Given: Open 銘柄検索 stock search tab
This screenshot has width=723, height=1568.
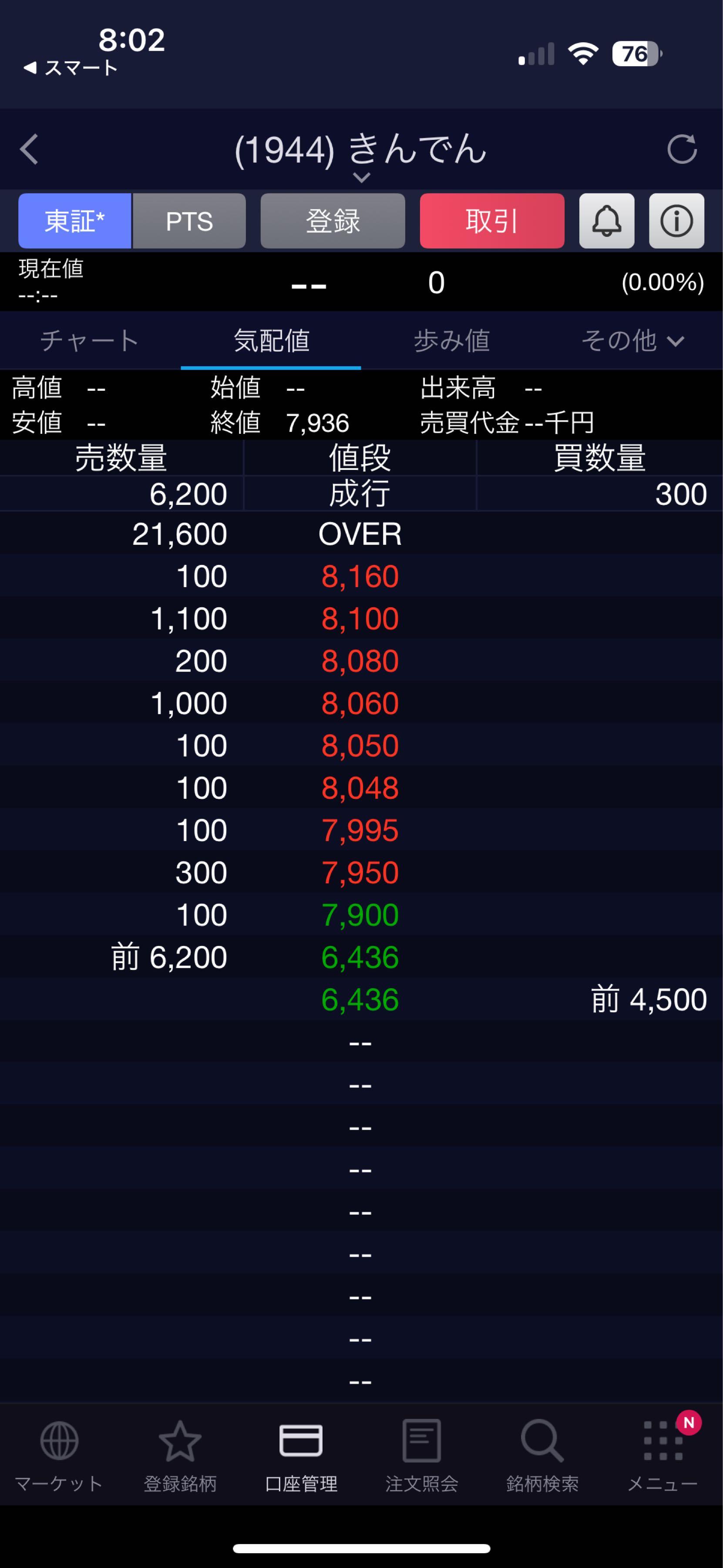Looking at the screenshot, I should [542, 1456].
